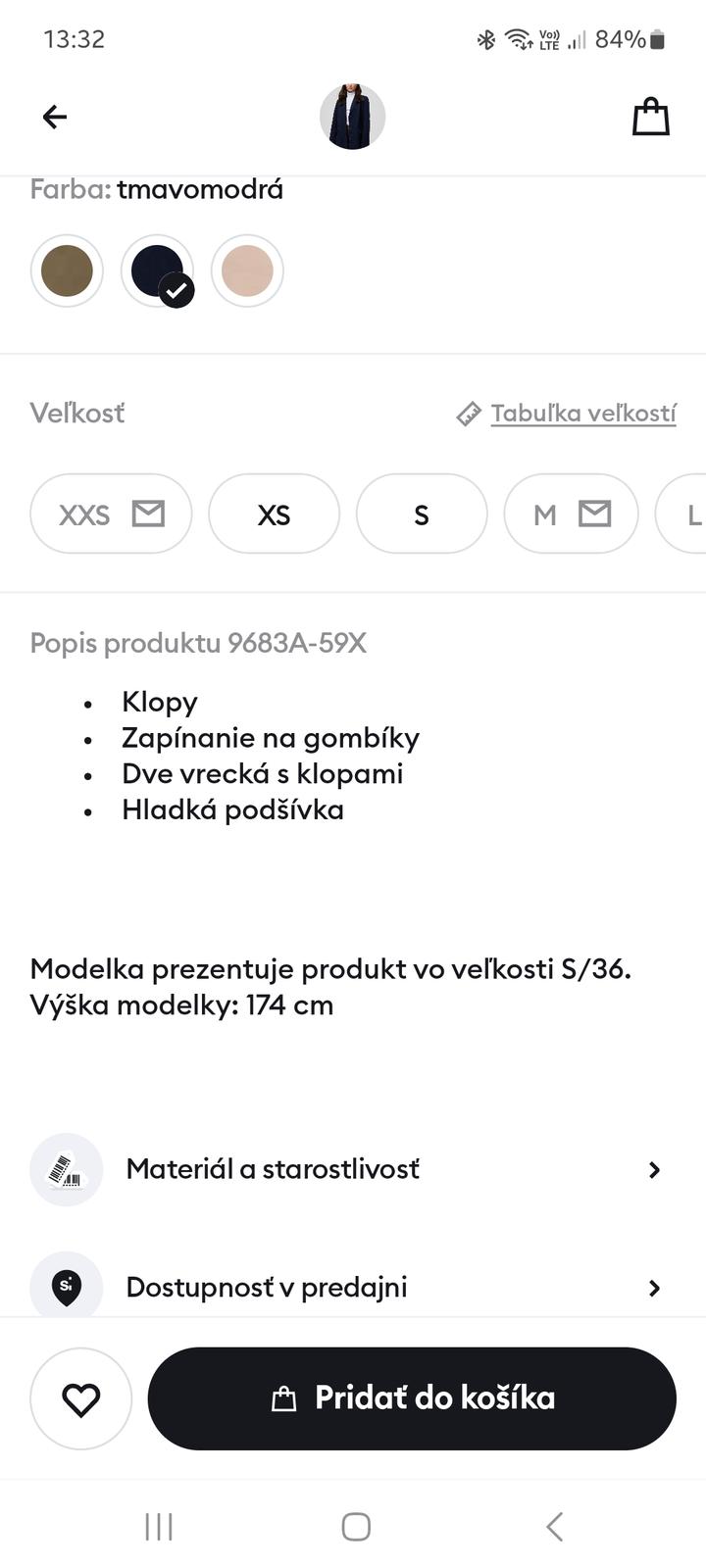Screen dimensions: 706x1568
Task: Tap the system home button
Action: pyautogui.click(x=356, y=1526)
